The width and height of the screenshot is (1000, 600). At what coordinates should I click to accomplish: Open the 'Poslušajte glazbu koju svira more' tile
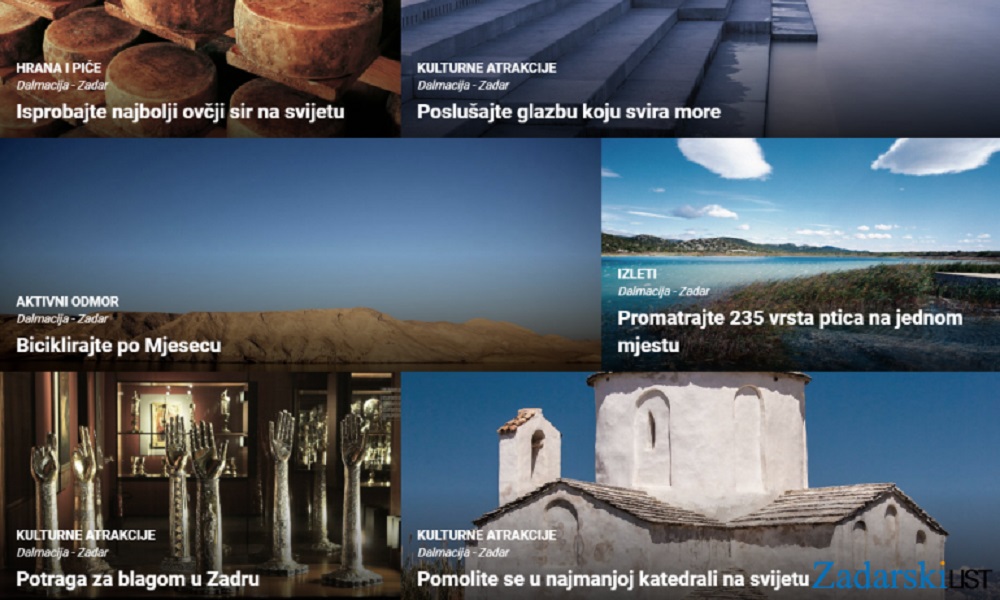[x=700, y=68]
